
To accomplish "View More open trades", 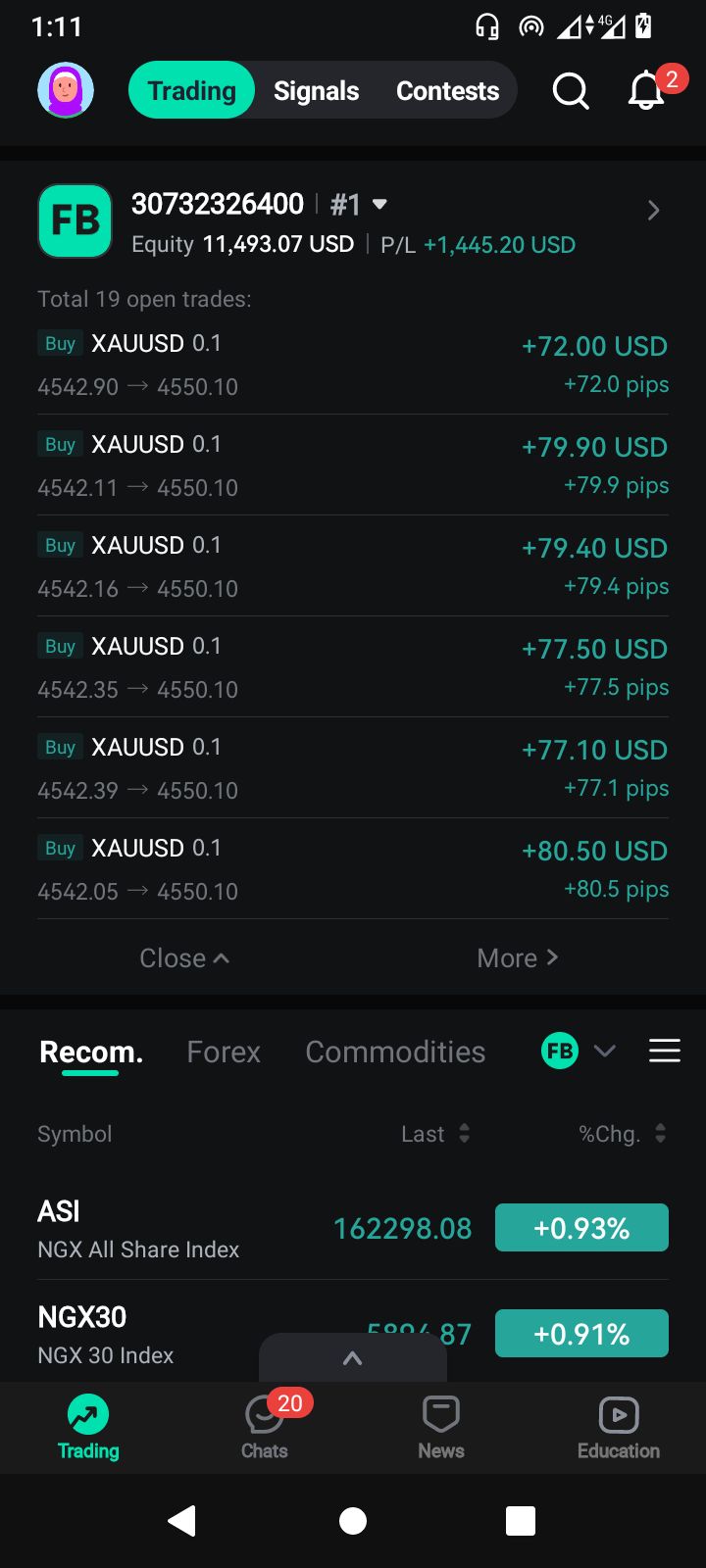I will tap(517, 957).
